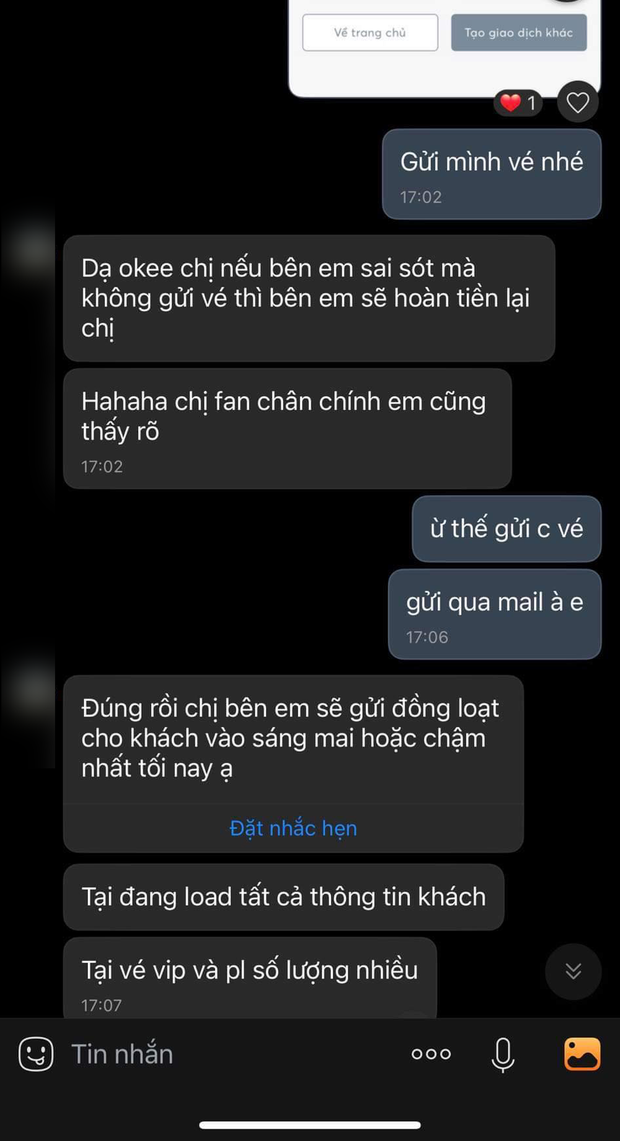Attach a photo from the gallery
The image size is (620, 1141).
[x=582, y=1053]
